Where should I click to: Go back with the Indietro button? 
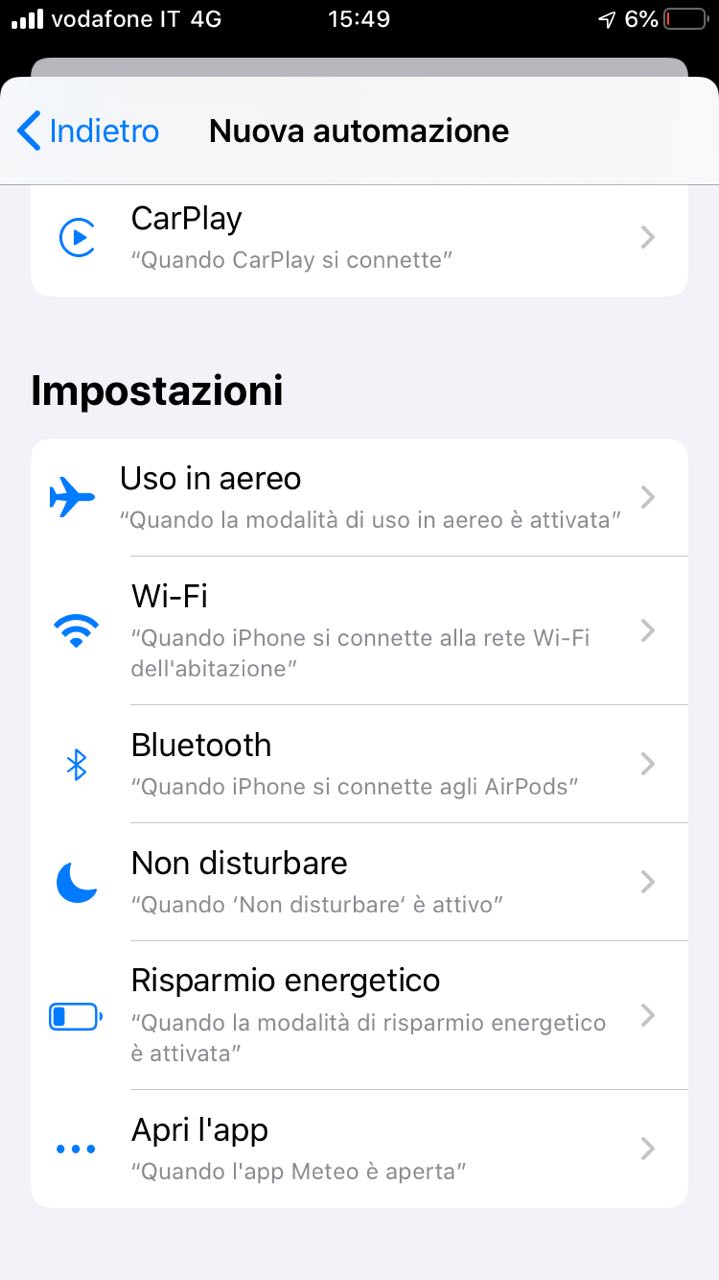click(x=88, y=131)
